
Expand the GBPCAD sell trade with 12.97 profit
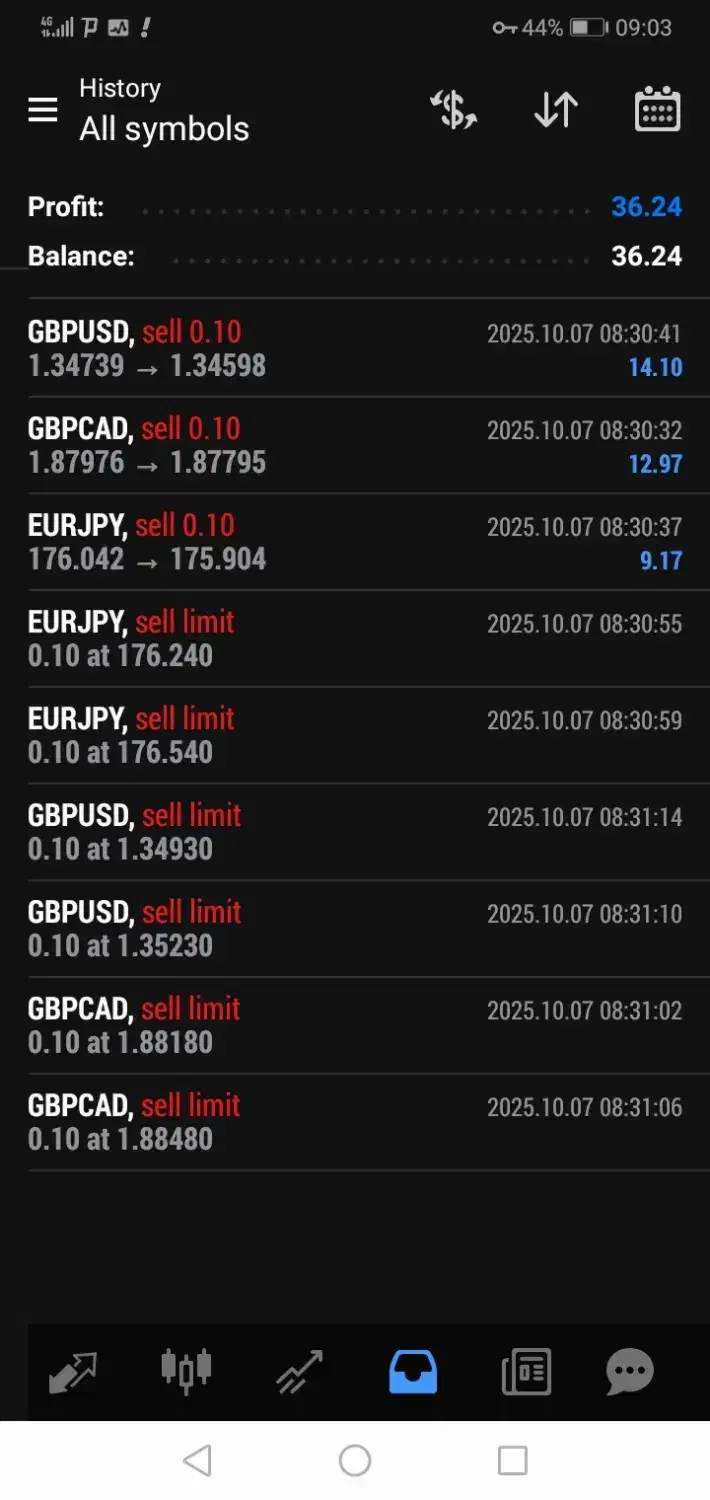(x=355, y=445)
